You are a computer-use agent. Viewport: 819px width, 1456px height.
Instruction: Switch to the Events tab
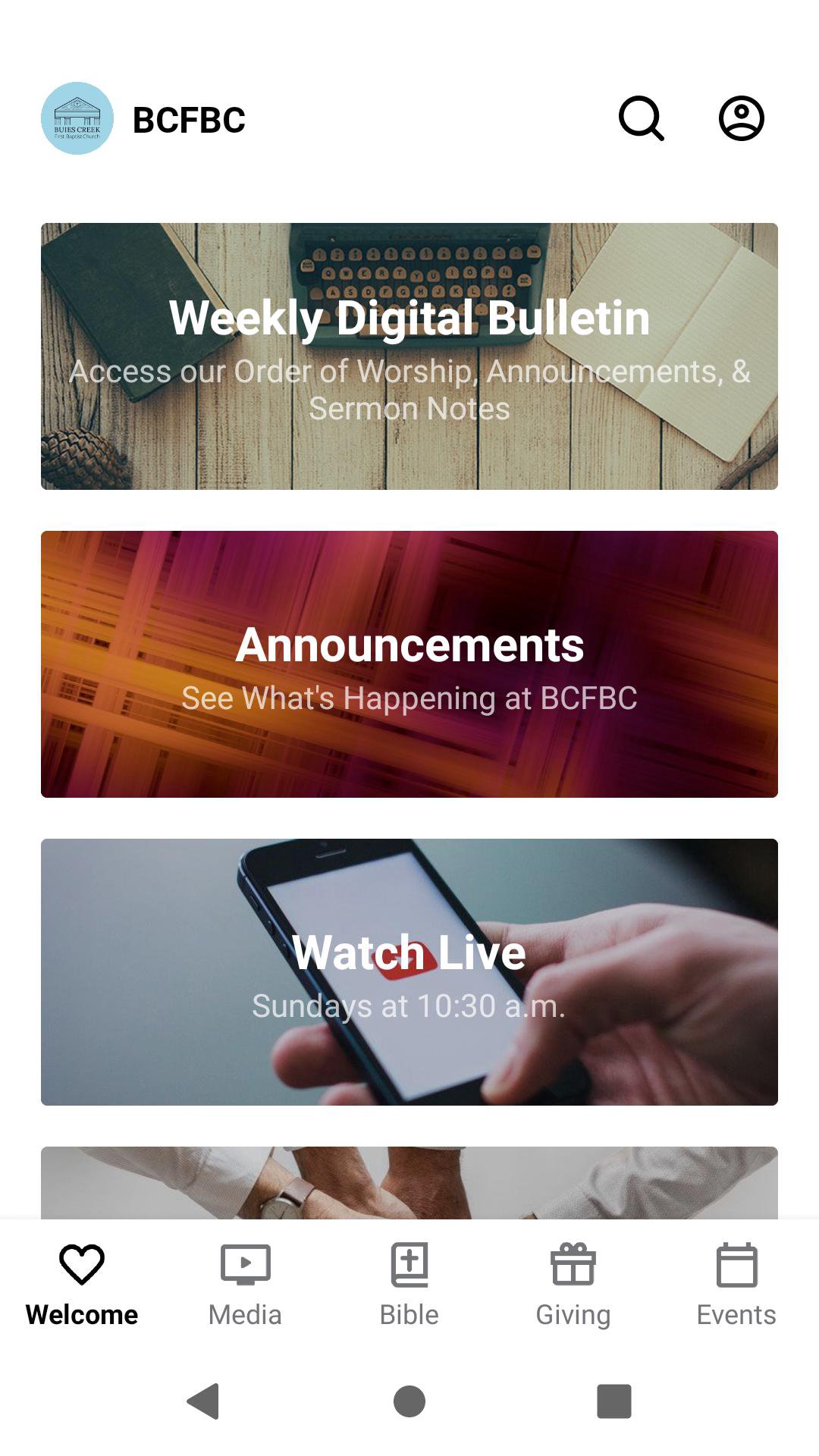pos(736,1285)
